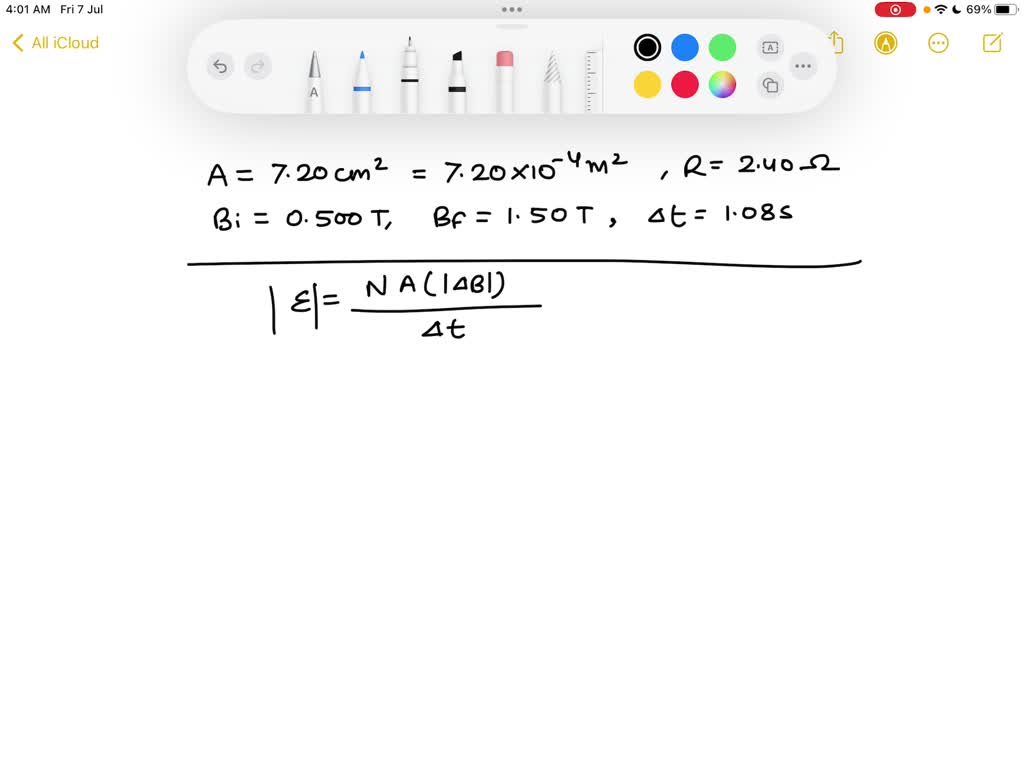Create a new note
1024x768 pixels.
tap(992, 43)
